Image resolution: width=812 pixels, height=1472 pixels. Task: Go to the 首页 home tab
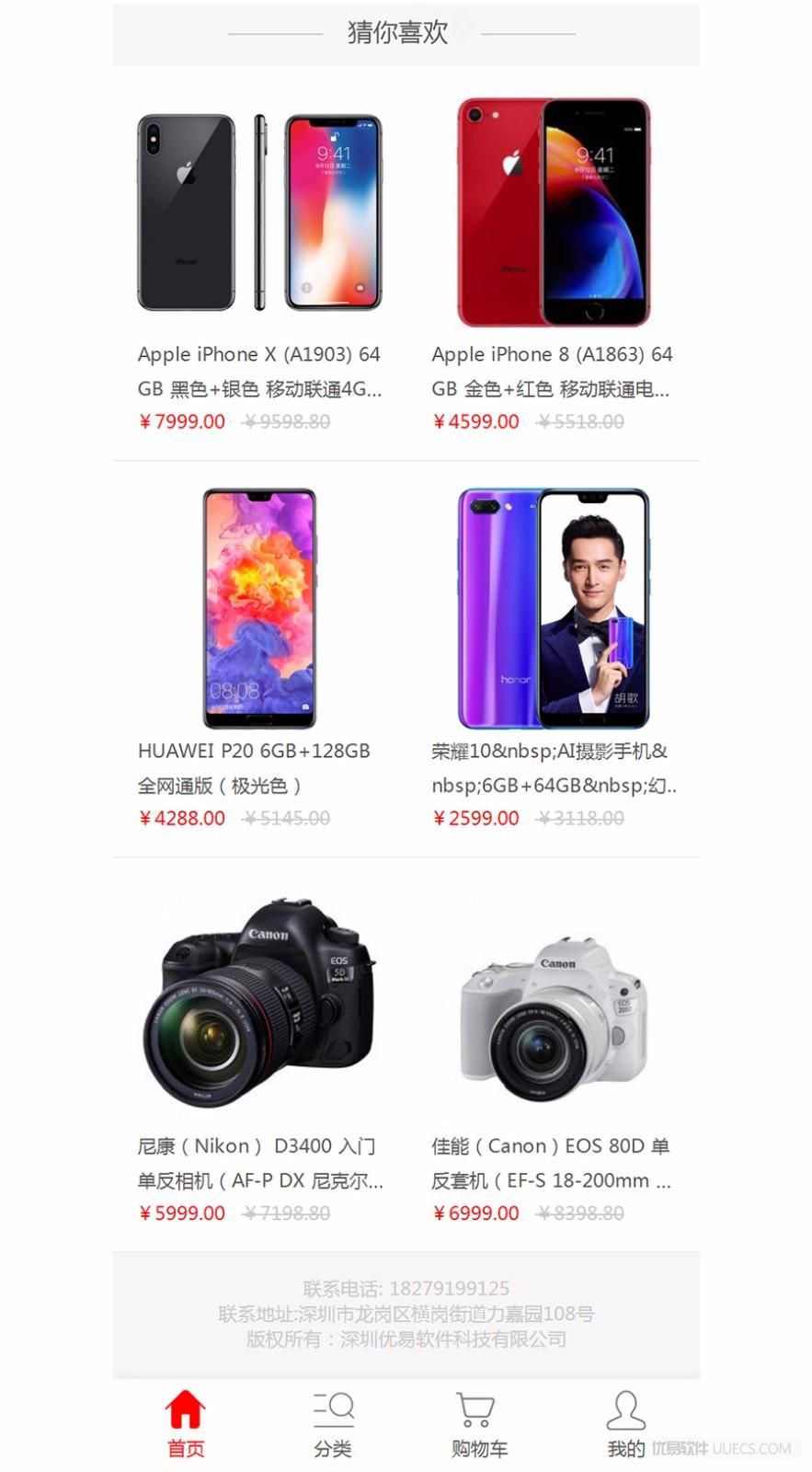coord(186,1424)
